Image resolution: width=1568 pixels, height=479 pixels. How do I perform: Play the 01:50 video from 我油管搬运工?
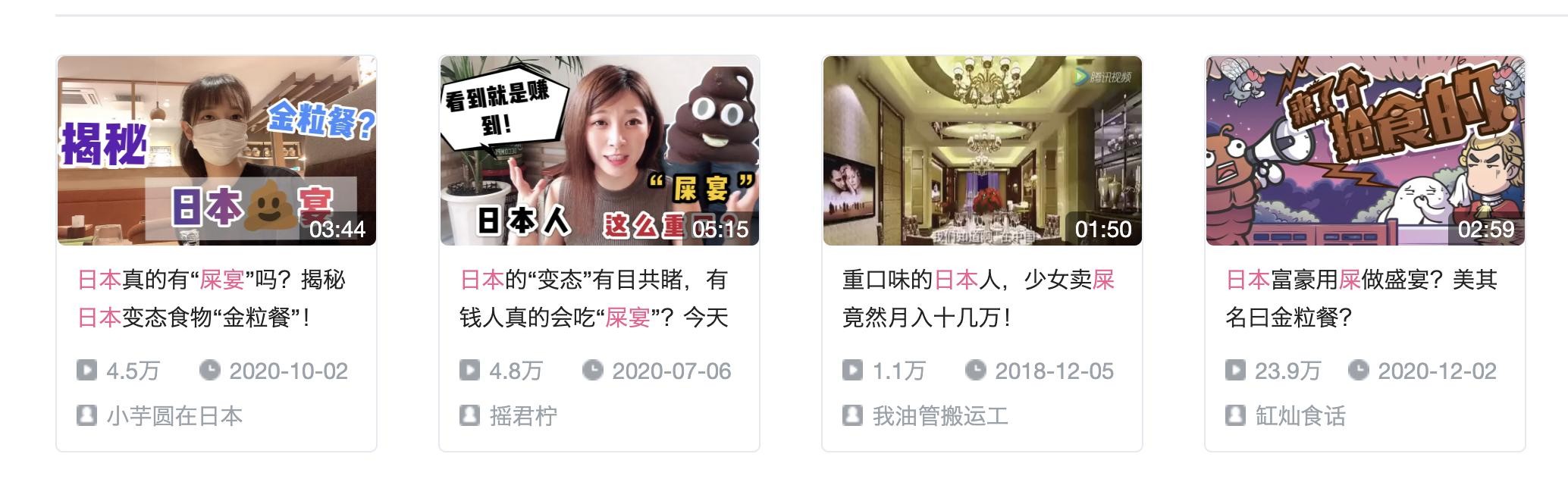[x=982, y=150]
